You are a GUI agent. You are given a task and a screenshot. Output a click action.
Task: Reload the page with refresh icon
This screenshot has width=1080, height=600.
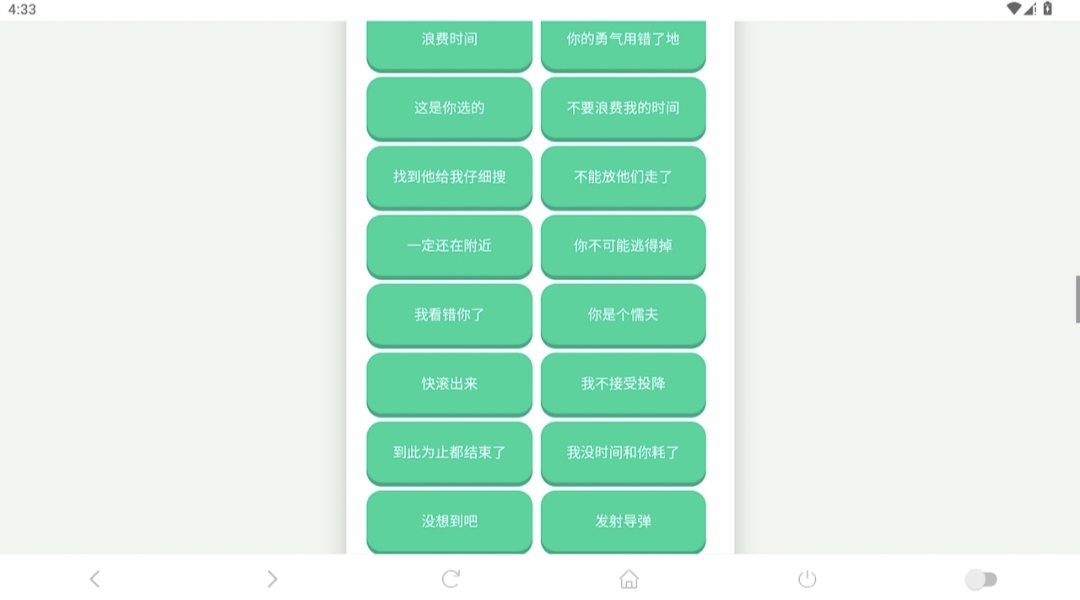[451, 579]
